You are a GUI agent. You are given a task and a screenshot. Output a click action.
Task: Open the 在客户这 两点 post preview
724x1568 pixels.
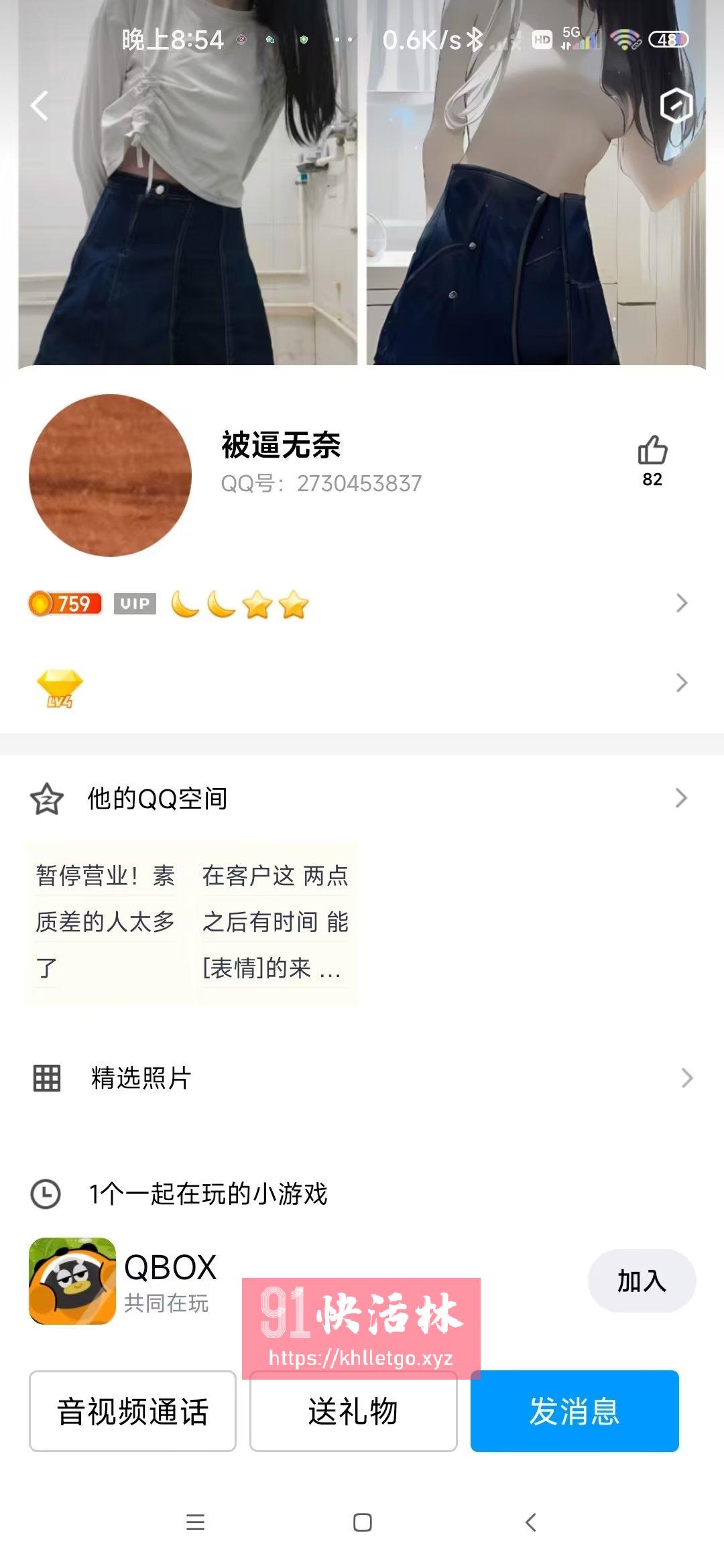(275, 921)
